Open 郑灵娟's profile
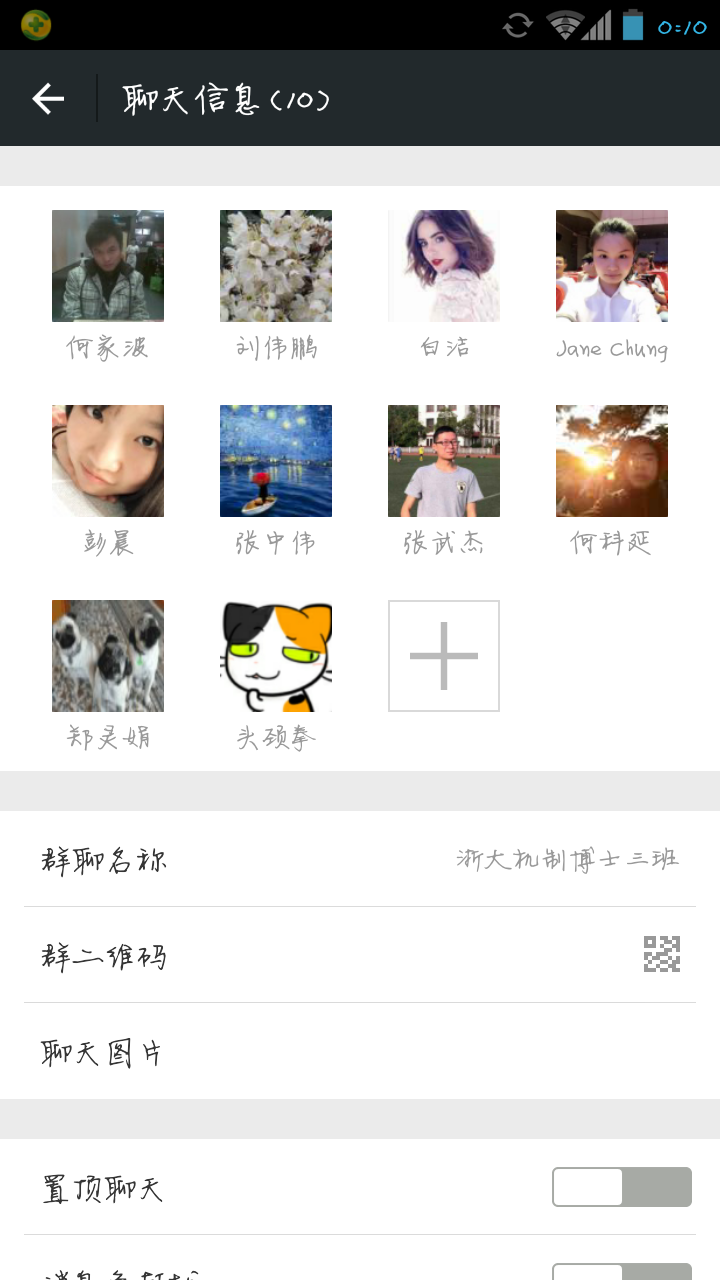 coord(108,656)
